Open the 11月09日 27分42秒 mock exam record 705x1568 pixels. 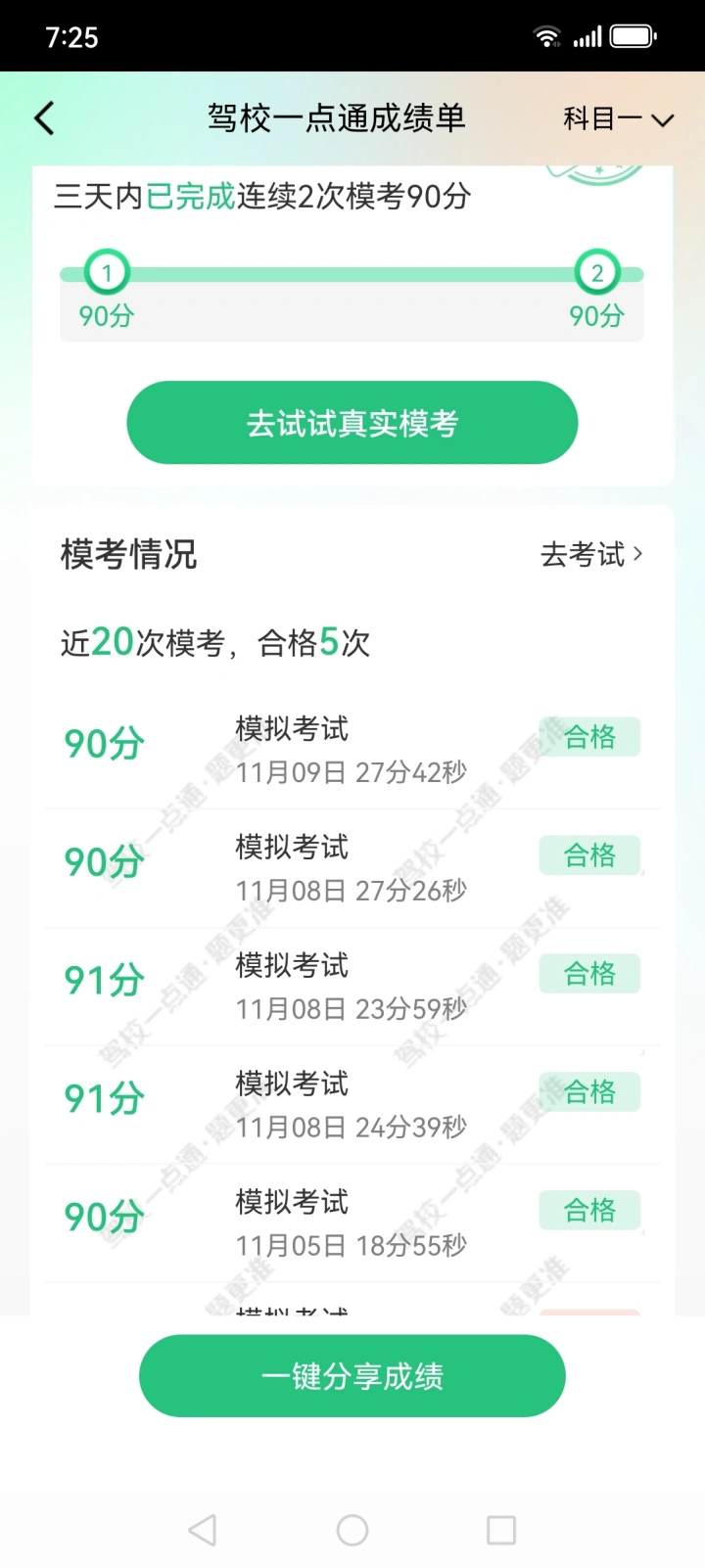pyautogui.click(x=352, y=750)
